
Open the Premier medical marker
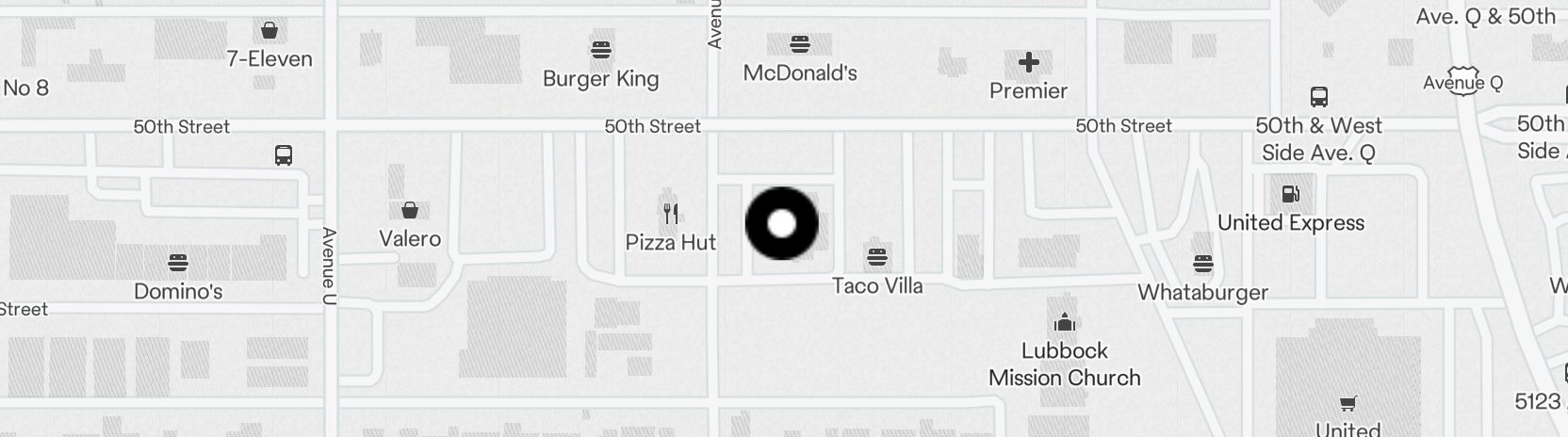(1028, 63)
